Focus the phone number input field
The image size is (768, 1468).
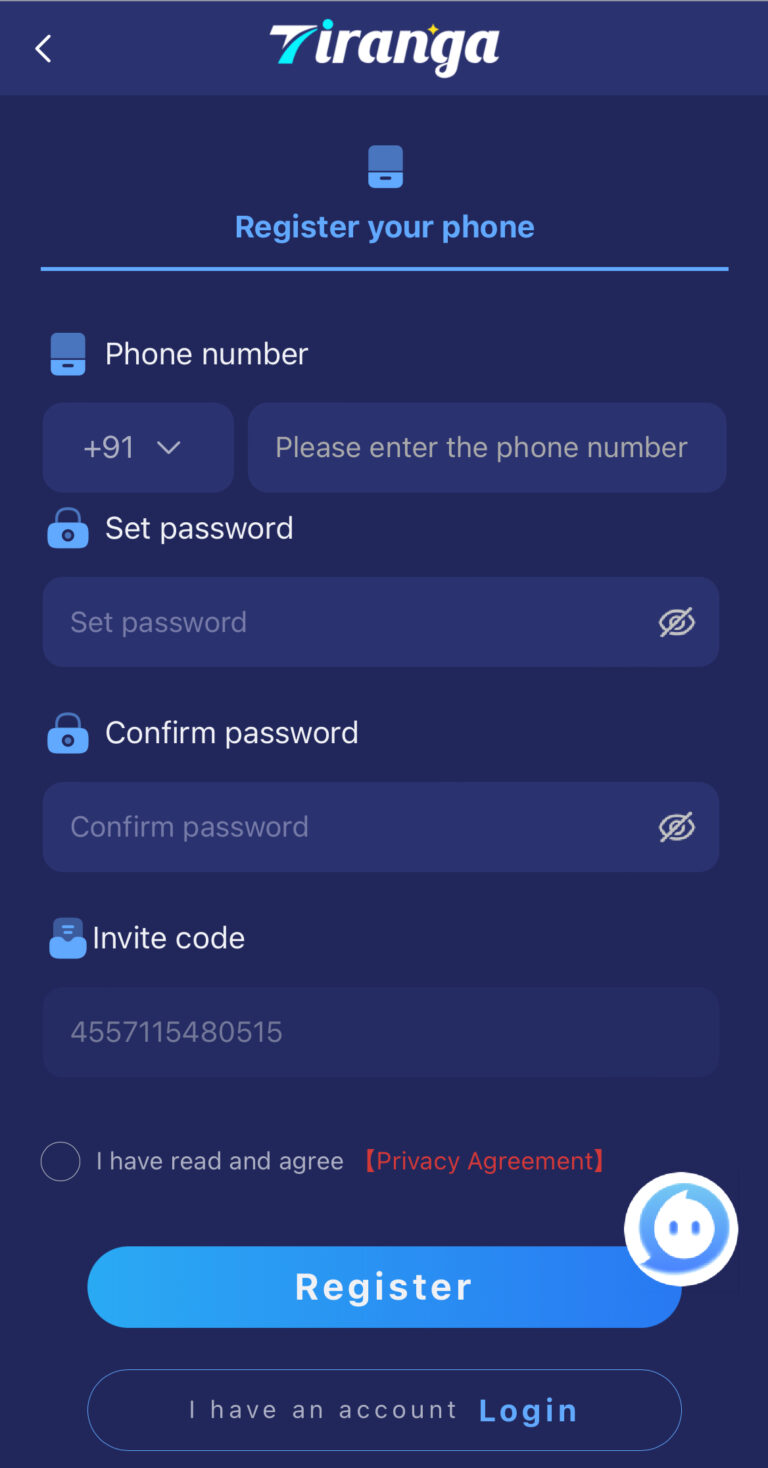click(x=486, y=447)
